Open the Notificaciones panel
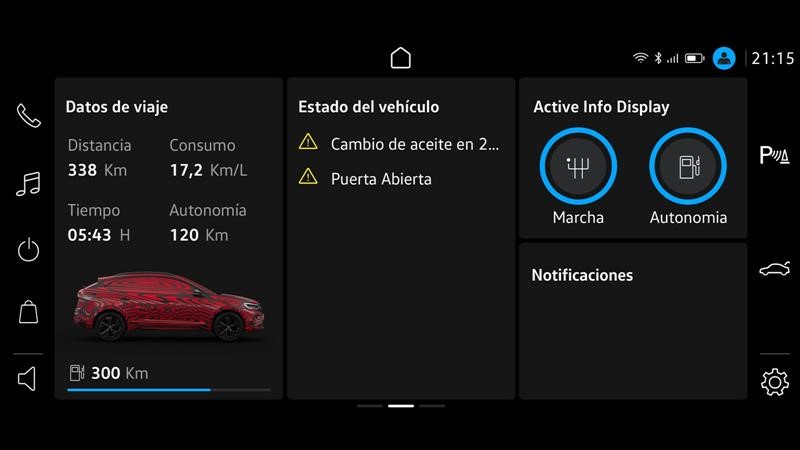The width and height of the screenshot is (800, 450). click(632, 320)
